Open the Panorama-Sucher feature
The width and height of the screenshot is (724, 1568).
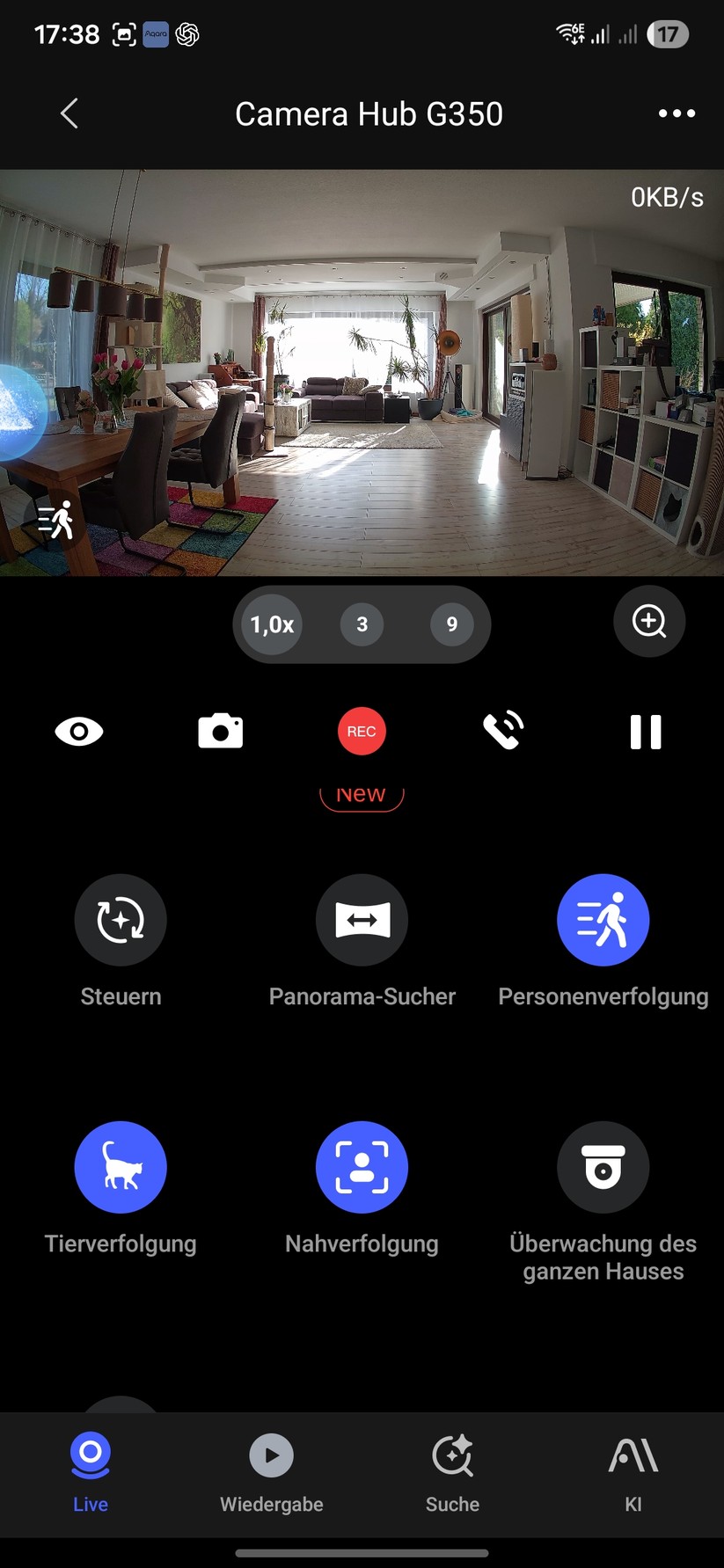coord(362,919)
